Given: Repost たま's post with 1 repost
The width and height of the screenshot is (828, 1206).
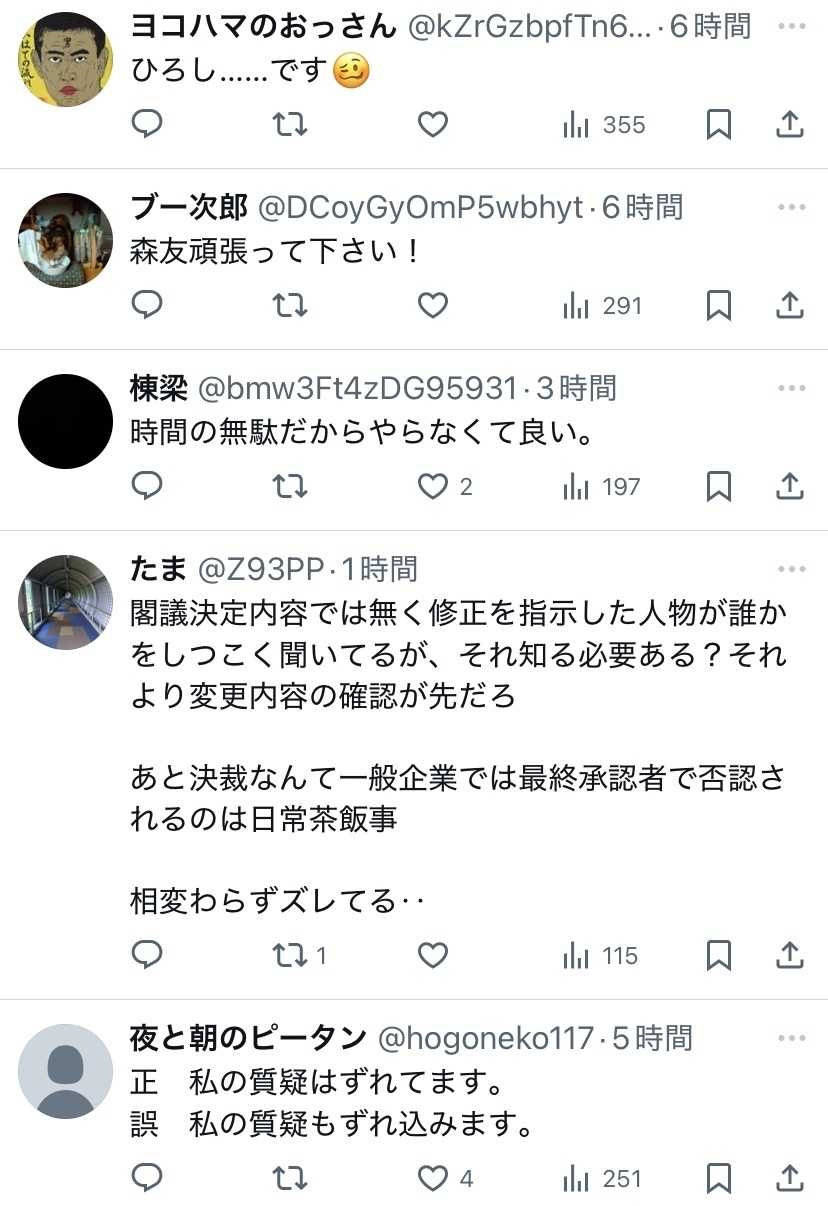Looking at the screenshot, I should pyautogui.click(x=290, y=956).
